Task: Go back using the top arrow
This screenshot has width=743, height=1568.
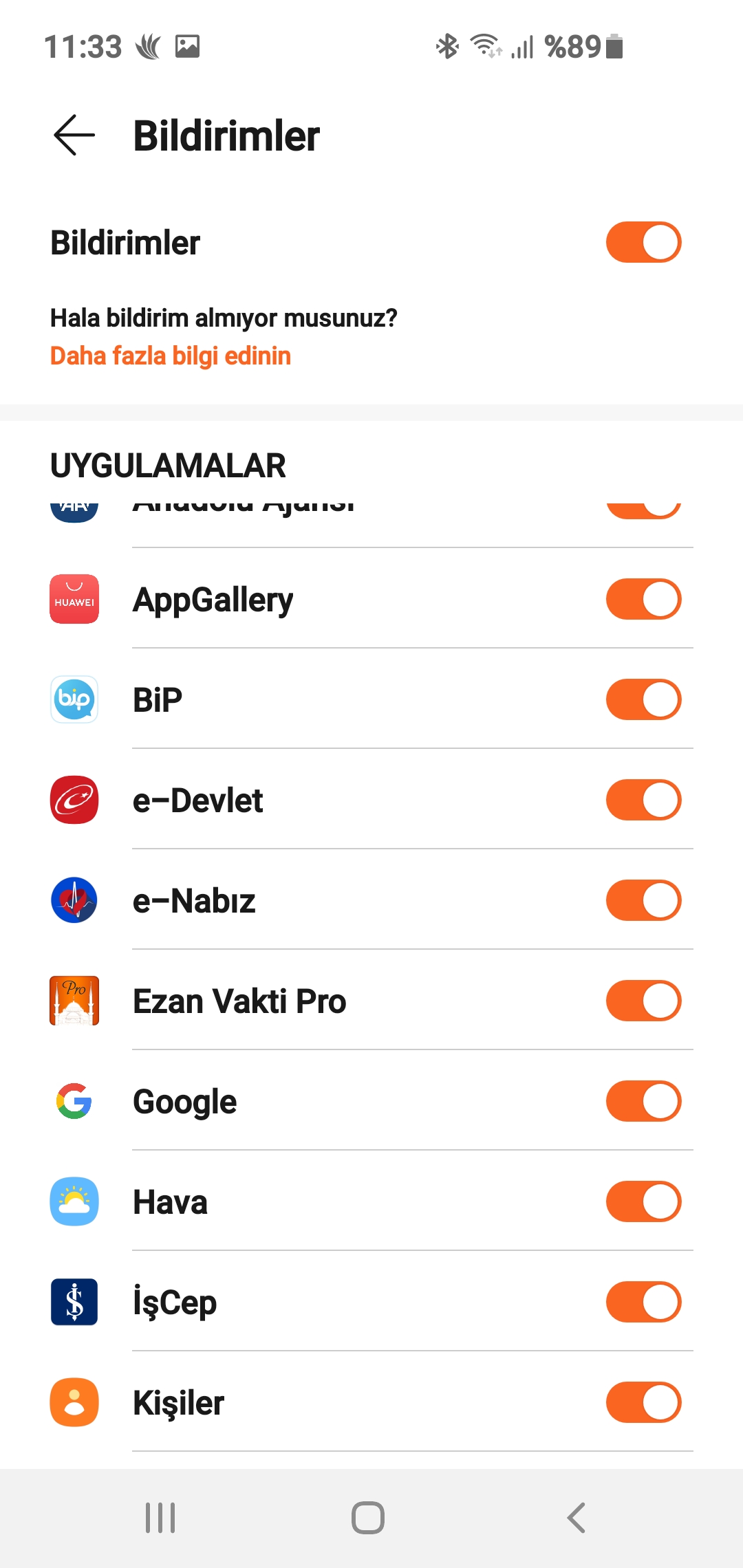Action: 74,135
